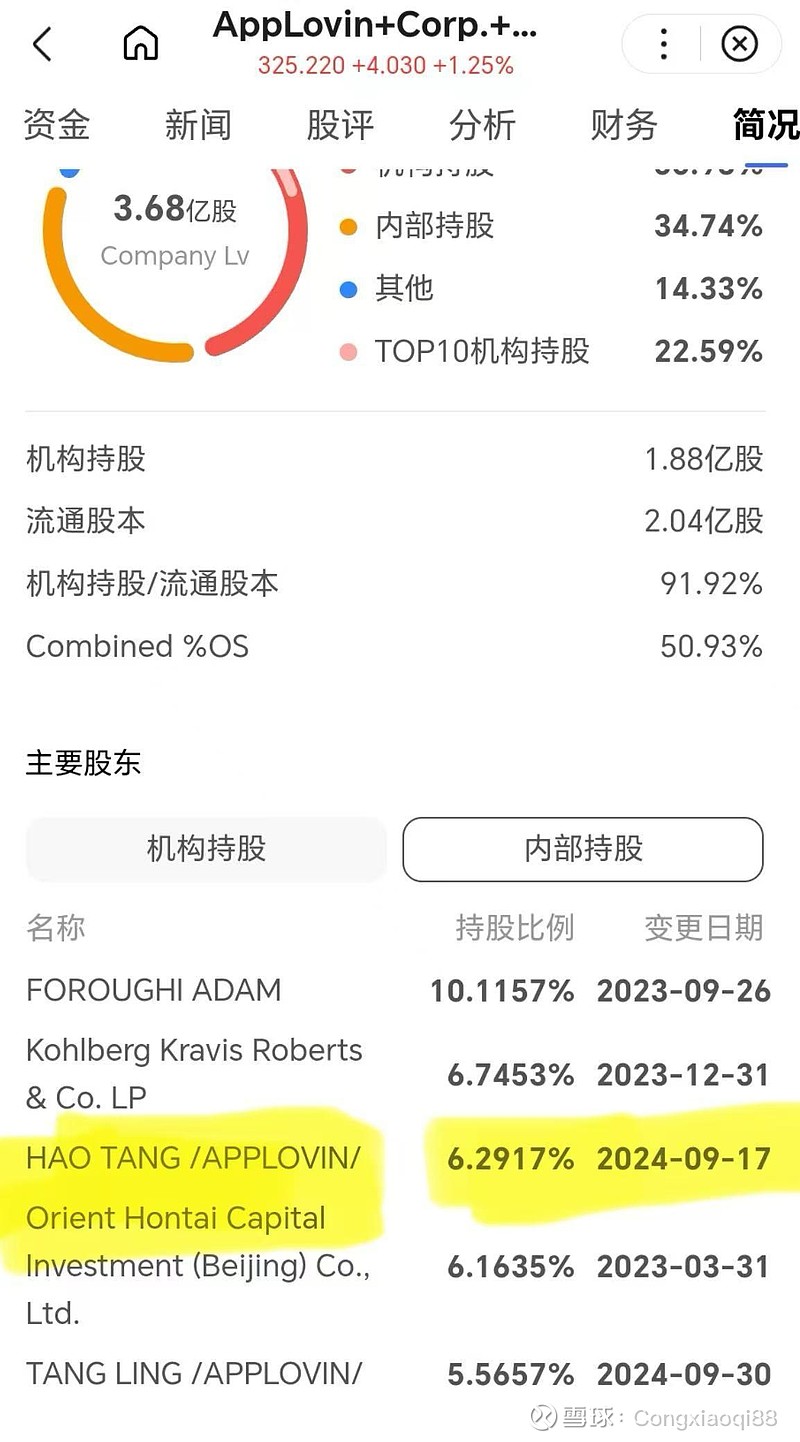The height and width of the screenshot is (1442, 800).
Task: Switch to the 机构持股 shareholder view
Action: tap(206, 849)
